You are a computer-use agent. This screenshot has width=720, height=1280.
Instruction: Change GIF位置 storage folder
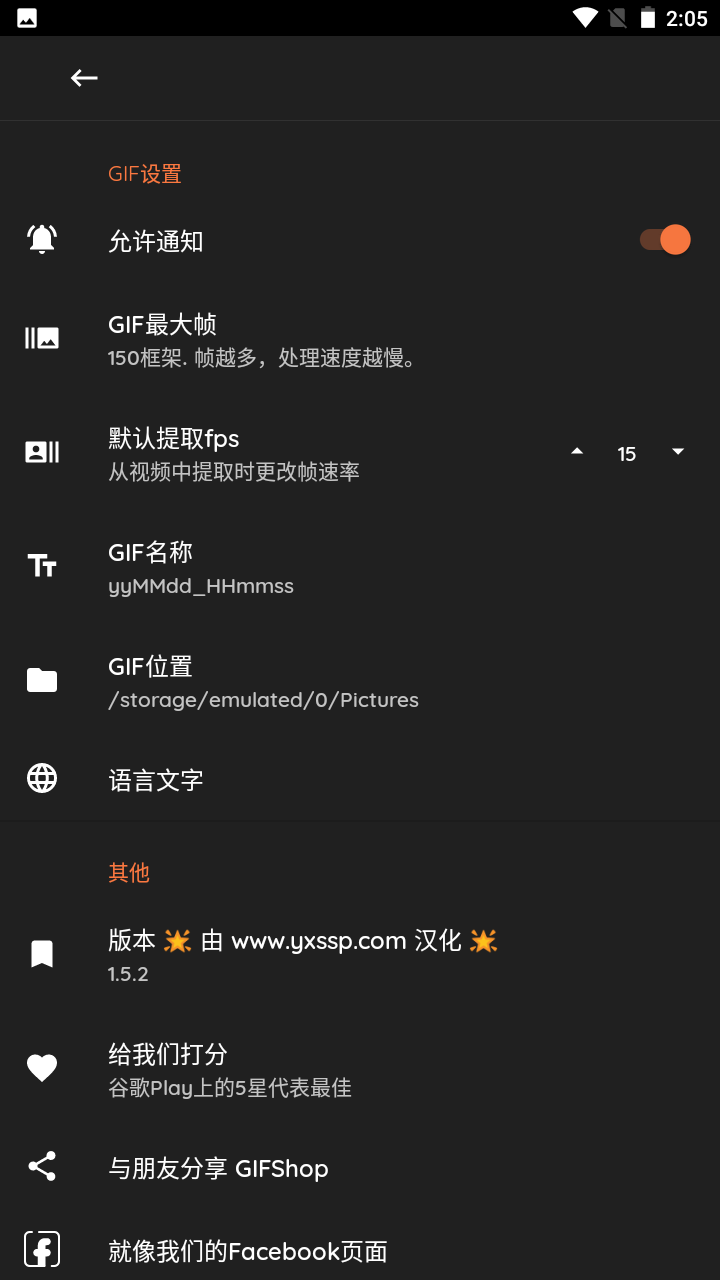pos(360,682)
